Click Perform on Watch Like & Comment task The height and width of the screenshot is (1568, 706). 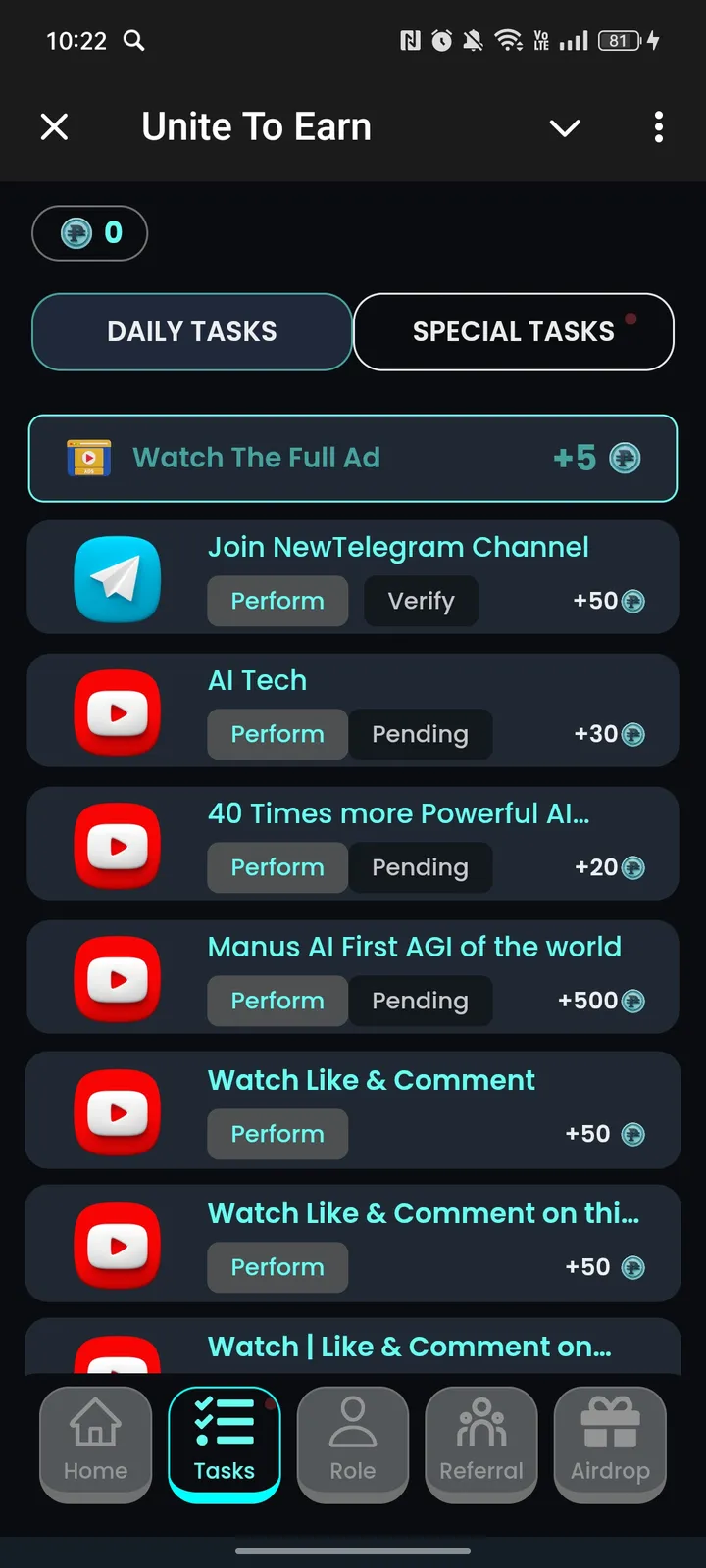point(277,1134)
